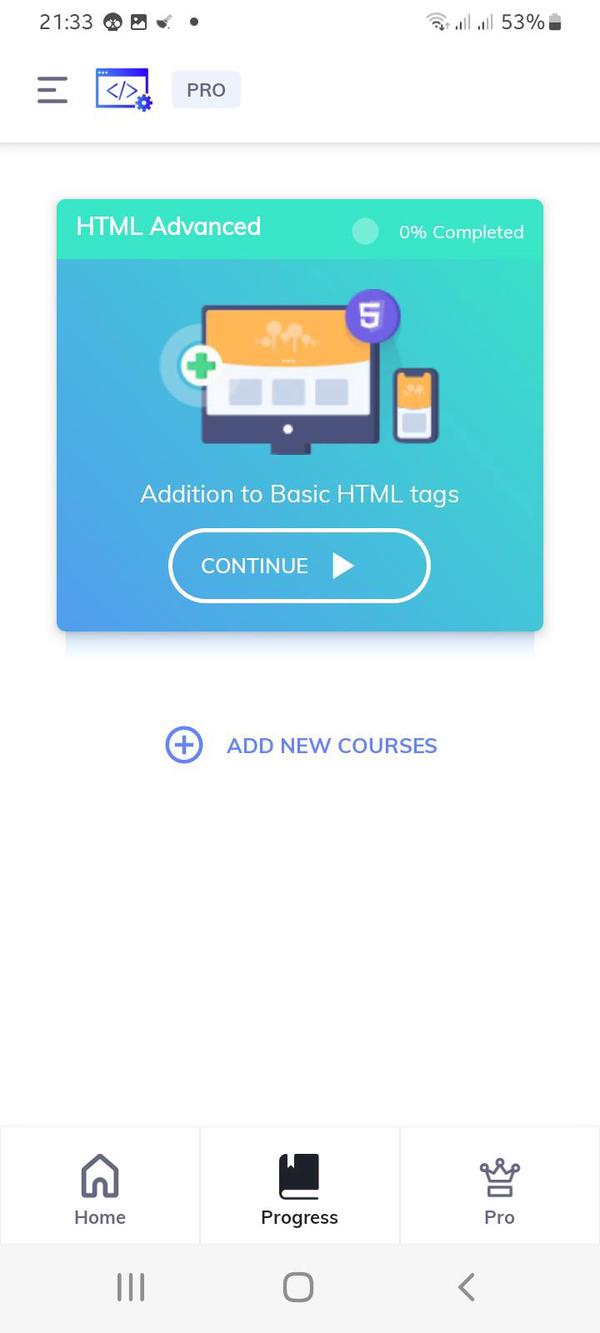
Task: Go to the Pro tab
Action: point(499,1188)
